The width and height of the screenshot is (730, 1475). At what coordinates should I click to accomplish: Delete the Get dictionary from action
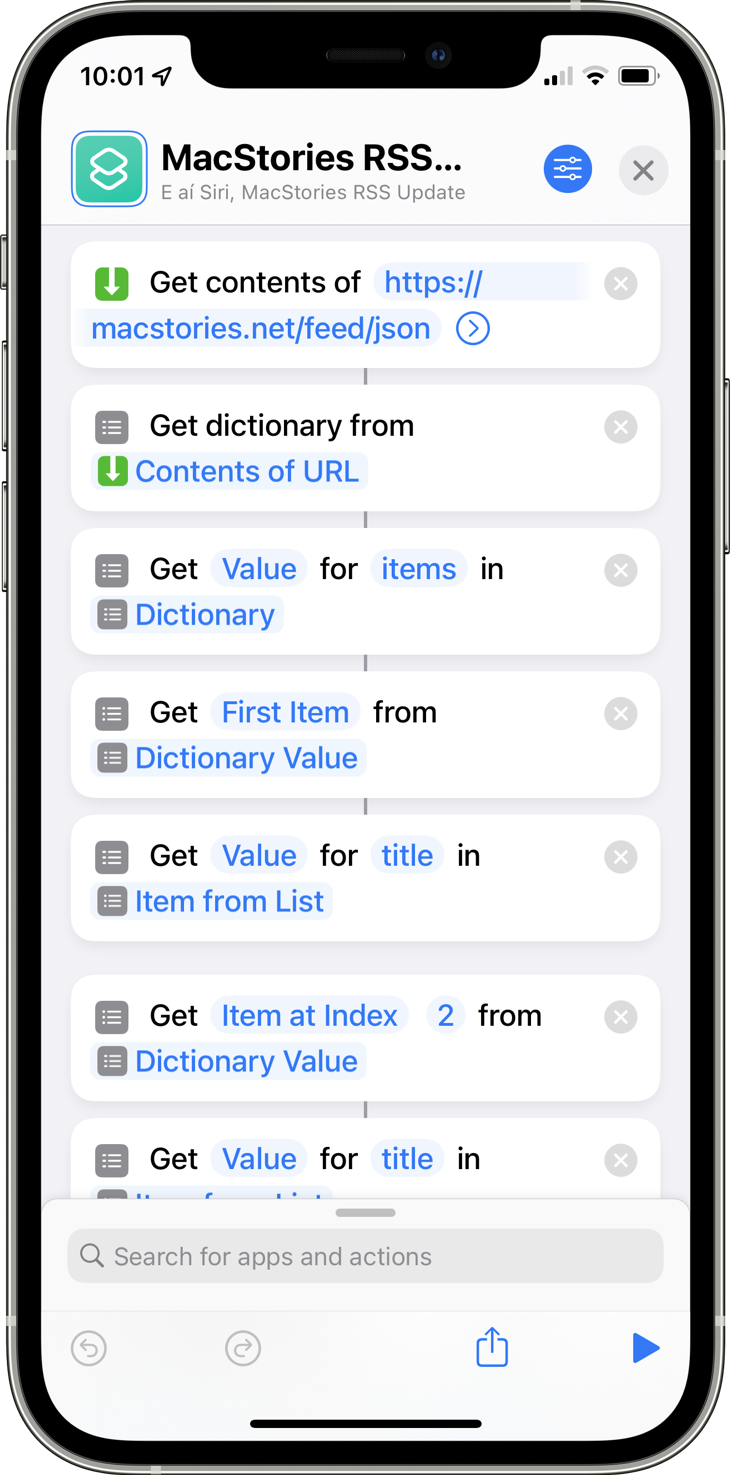click(620, 427)
